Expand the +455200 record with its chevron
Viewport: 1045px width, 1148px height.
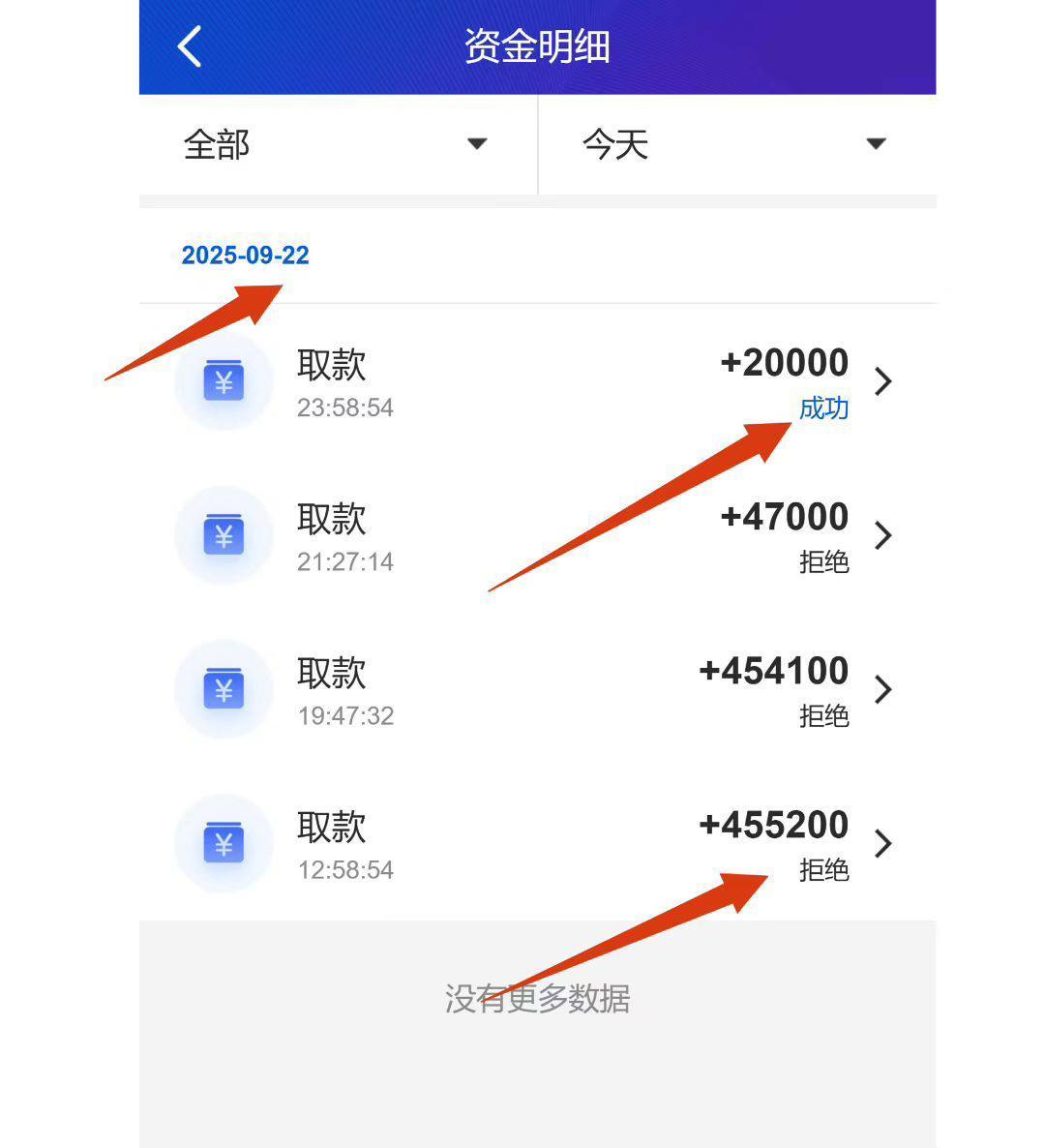point(883,843)
